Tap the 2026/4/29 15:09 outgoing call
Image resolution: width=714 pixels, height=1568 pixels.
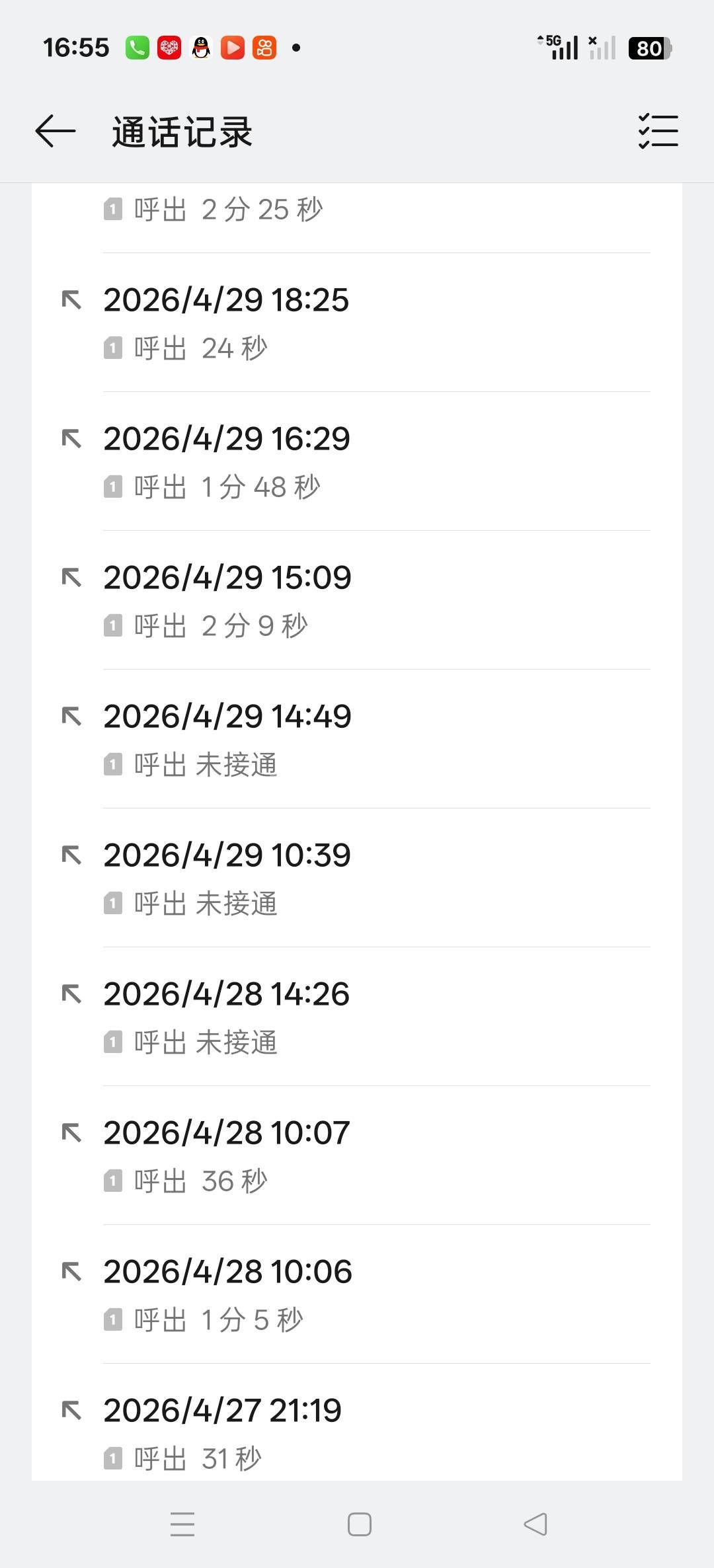(357, 600)
